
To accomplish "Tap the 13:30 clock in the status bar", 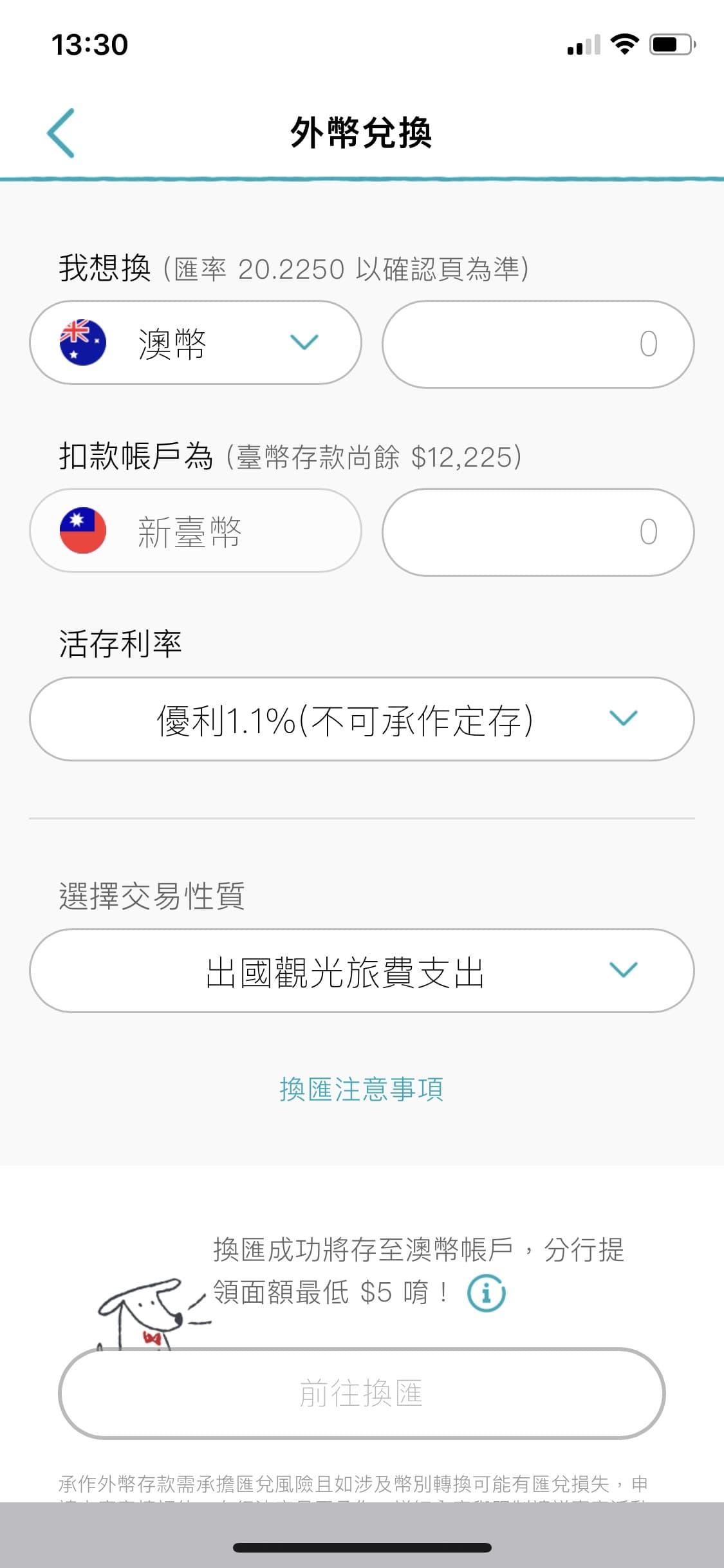I will click(x=88, y=44).
